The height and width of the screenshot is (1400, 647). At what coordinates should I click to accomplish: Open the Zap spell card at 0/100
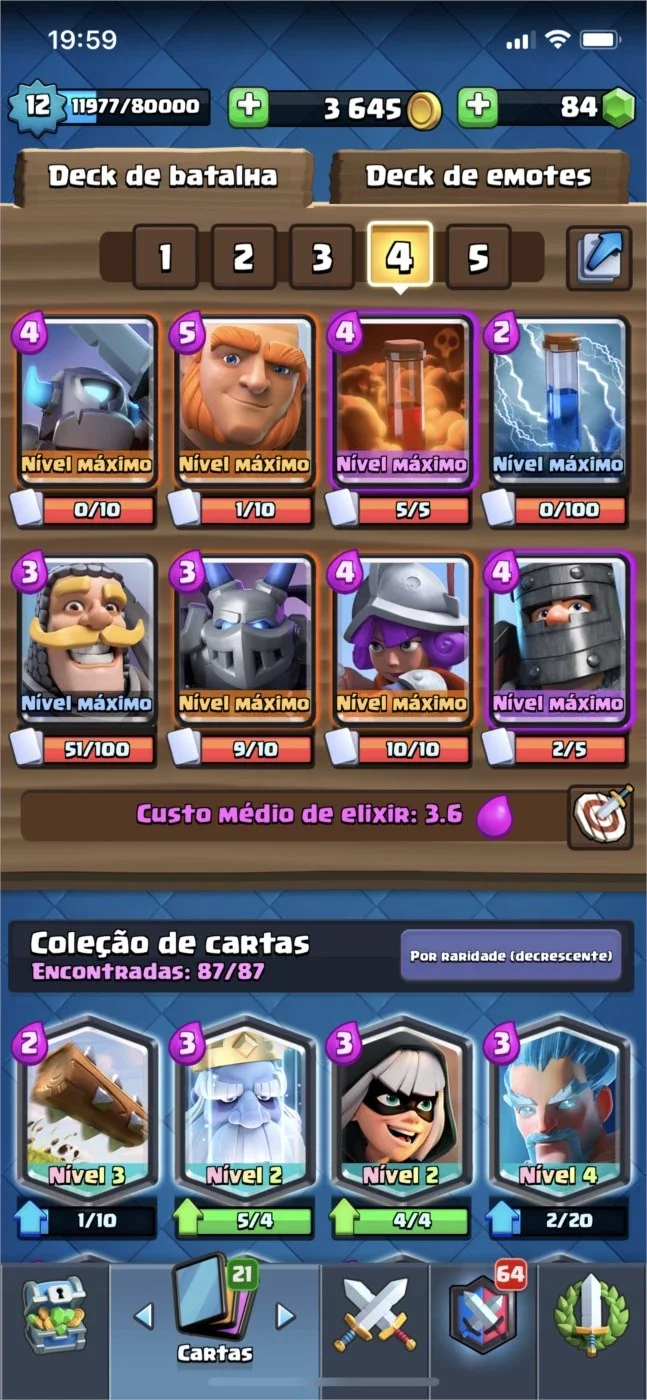coord(559,401)
